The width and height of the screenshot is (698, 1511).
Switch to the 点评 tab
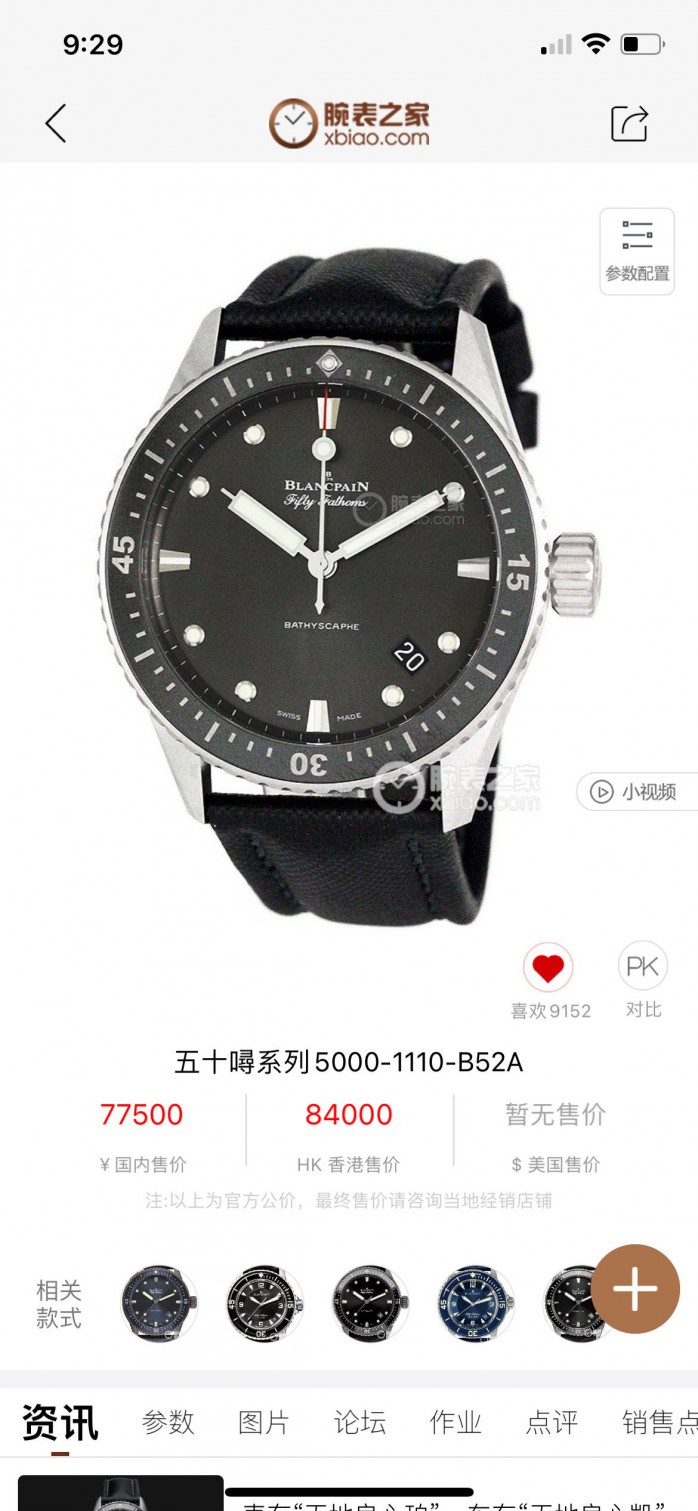[552, 1422]
